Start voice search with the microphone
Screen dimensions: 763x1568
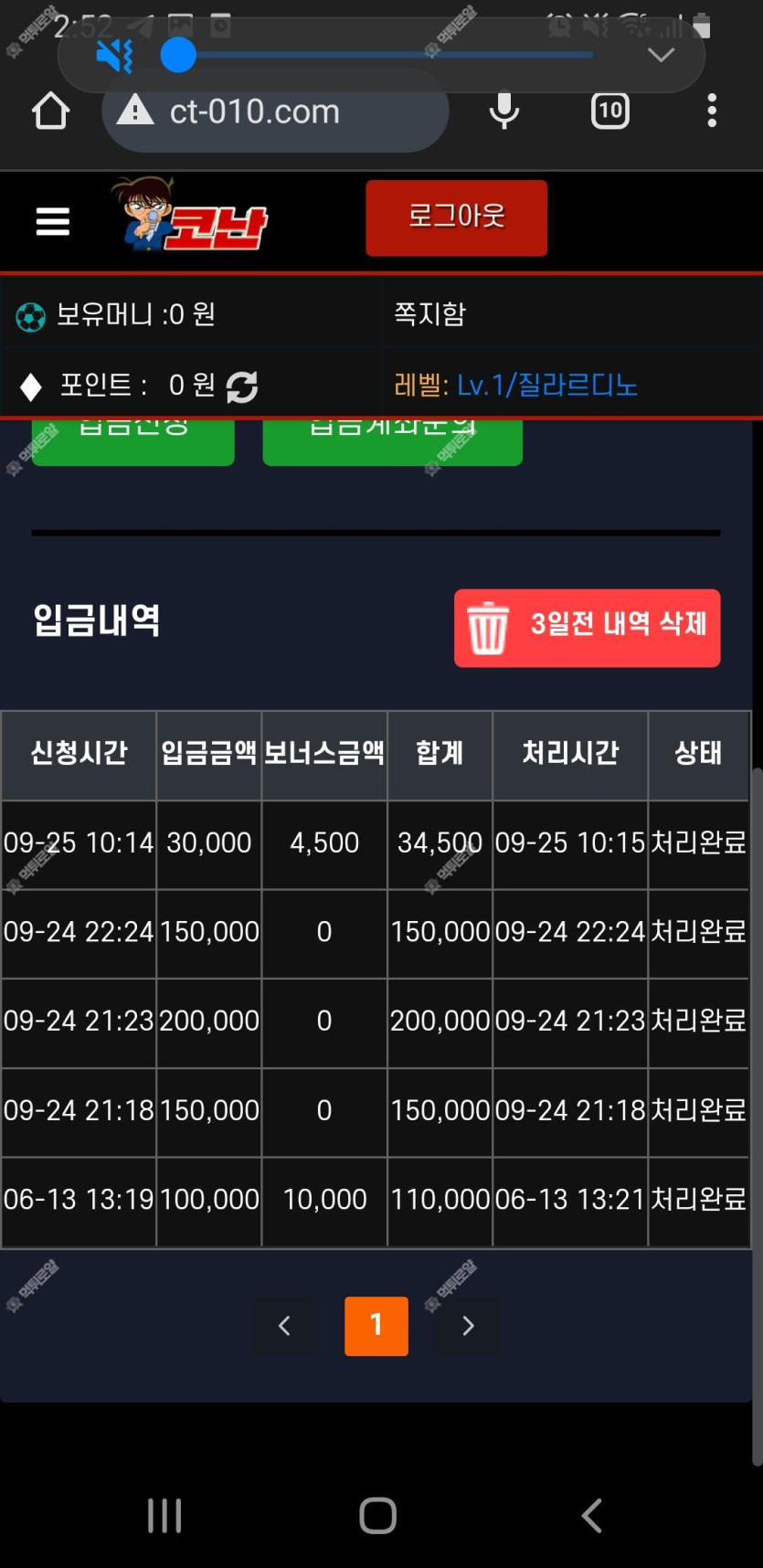point(503,111)
